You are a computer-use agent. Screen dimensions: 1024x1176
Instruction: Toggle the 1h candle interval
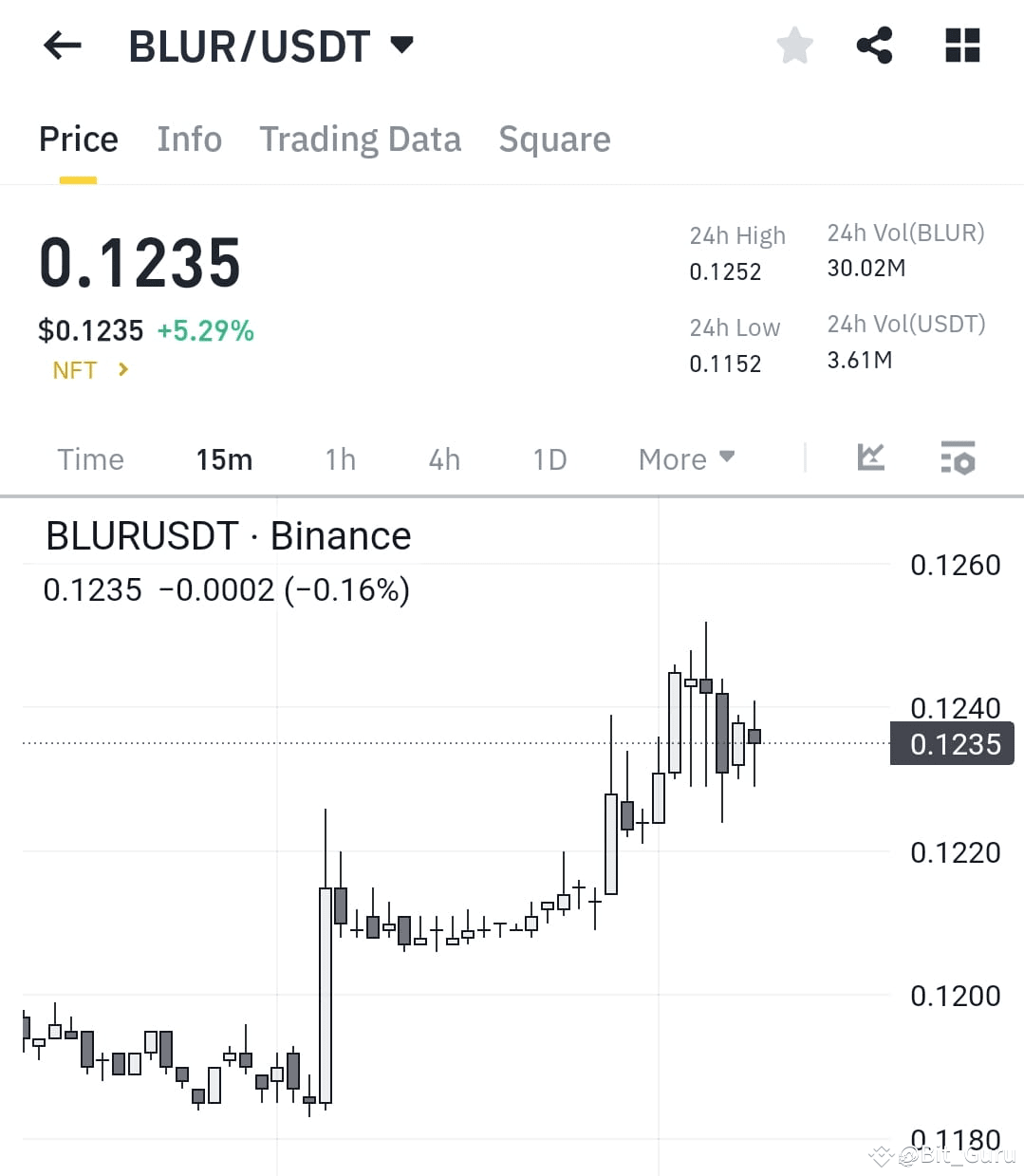(x=339, y=458)
